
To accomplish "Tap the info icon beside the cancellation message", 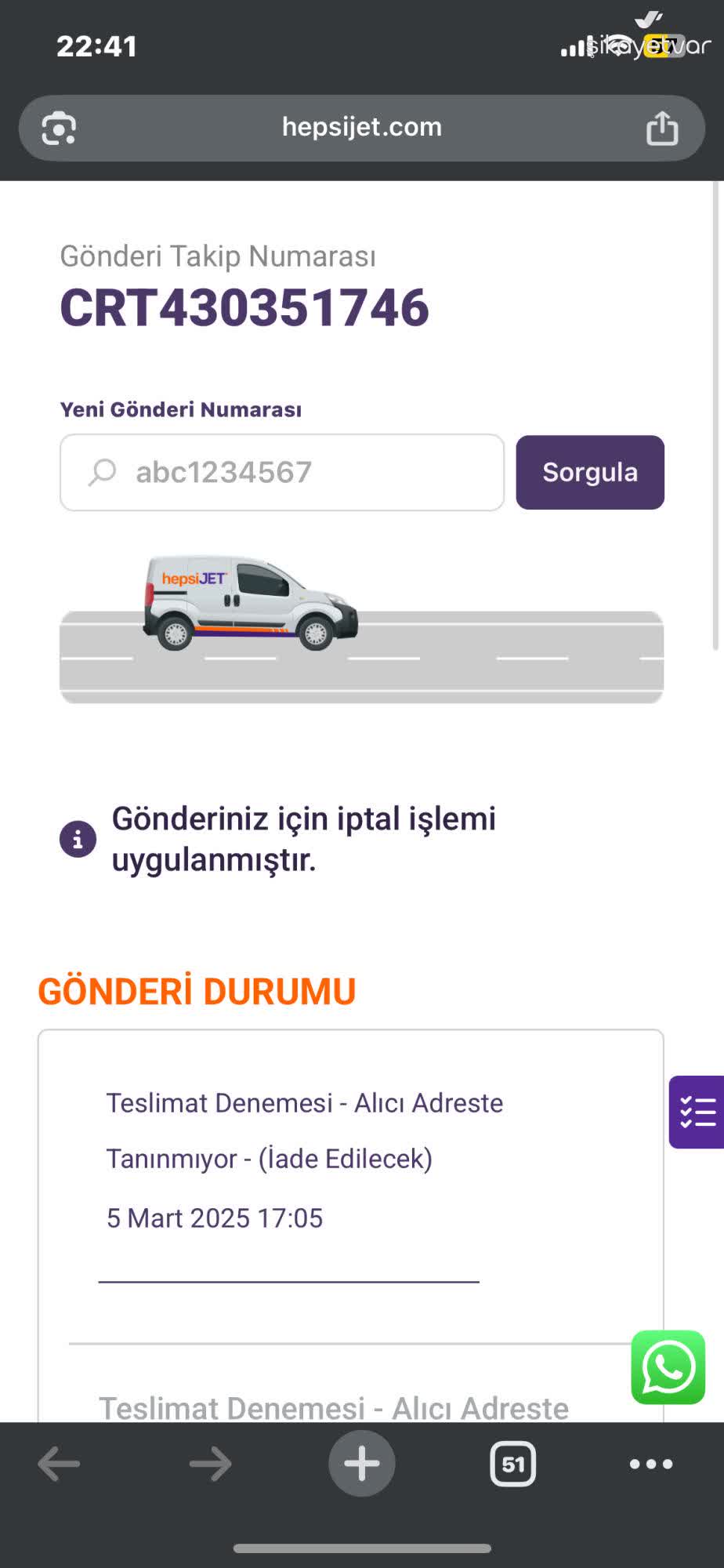I will coord(77,838).
